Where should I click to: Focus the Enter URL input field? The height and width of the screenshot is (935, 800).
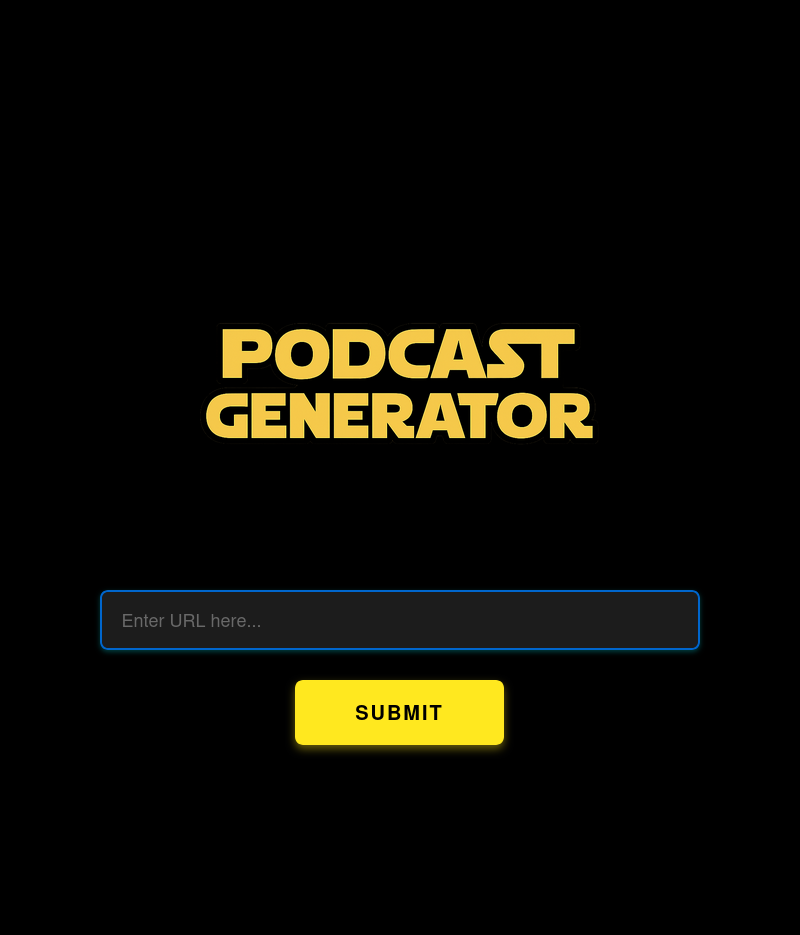pos(399,620)
